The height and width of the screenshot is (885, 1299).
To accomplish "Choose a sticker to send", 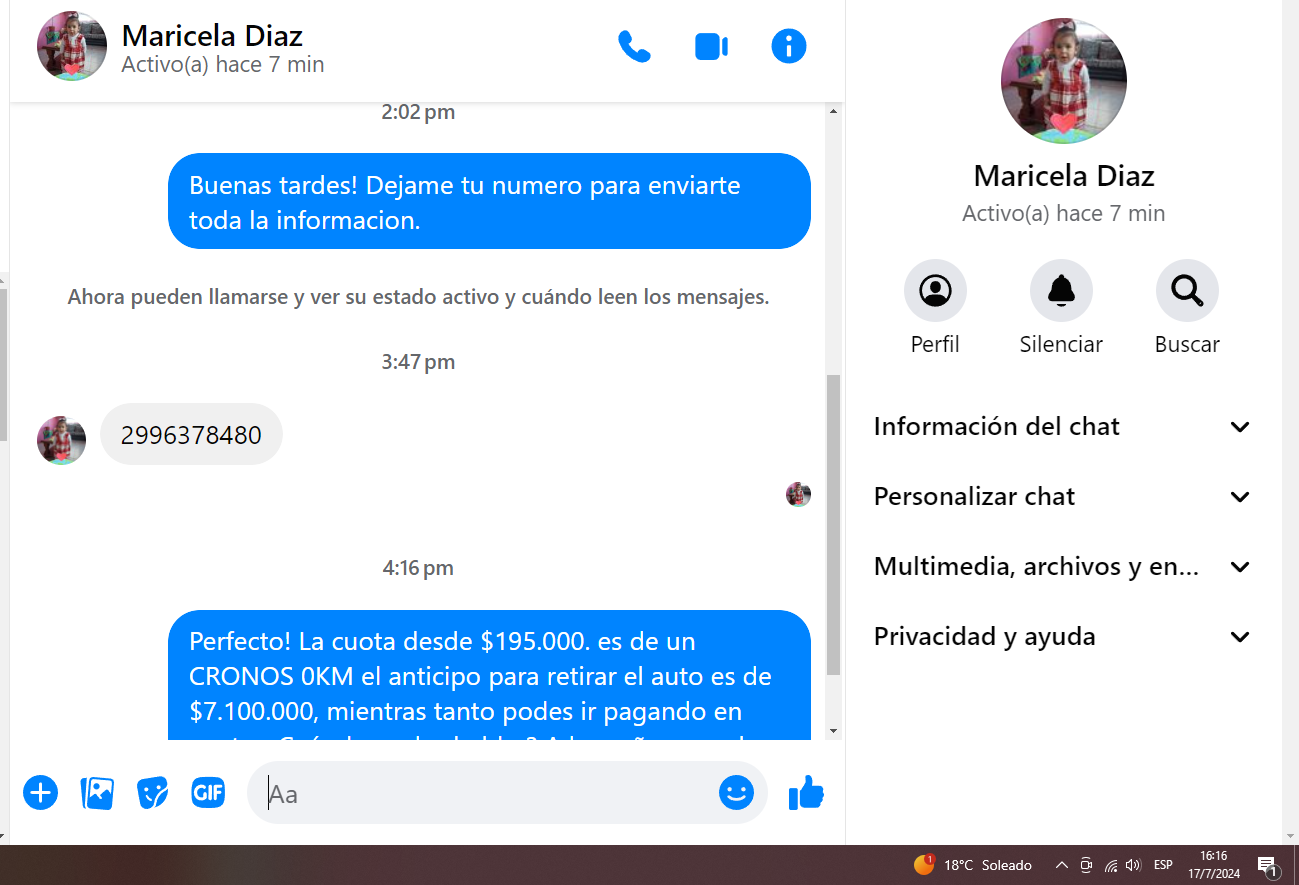I will point(153,793).
